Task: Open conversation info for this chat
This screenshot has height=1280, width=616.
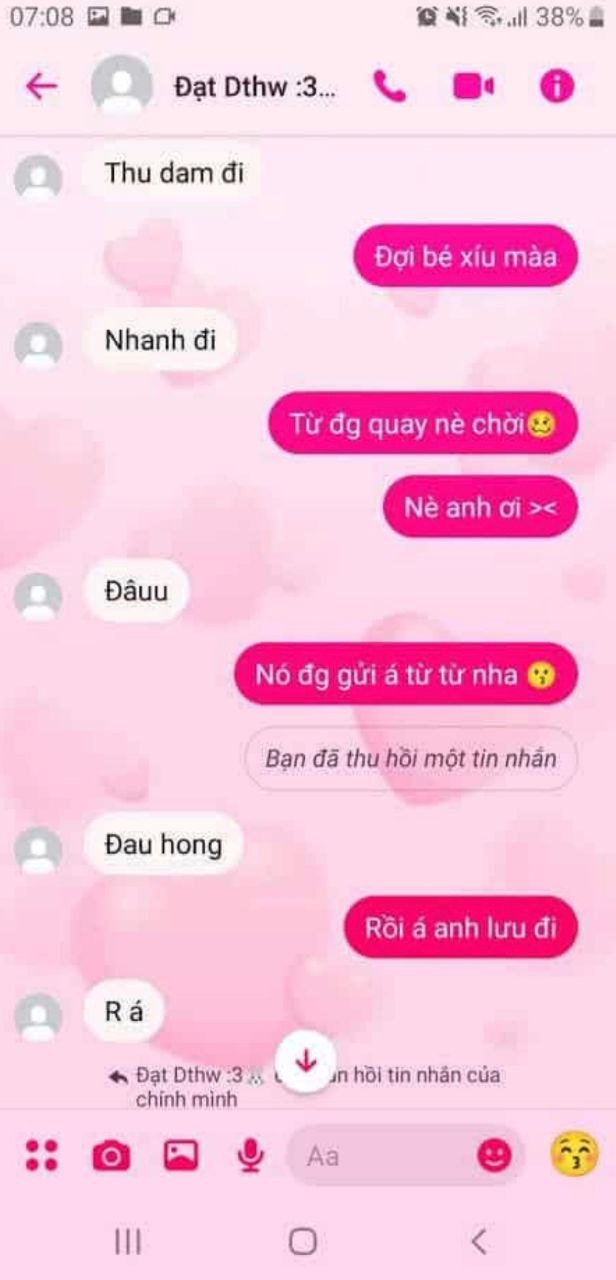Action: (557, 87)
